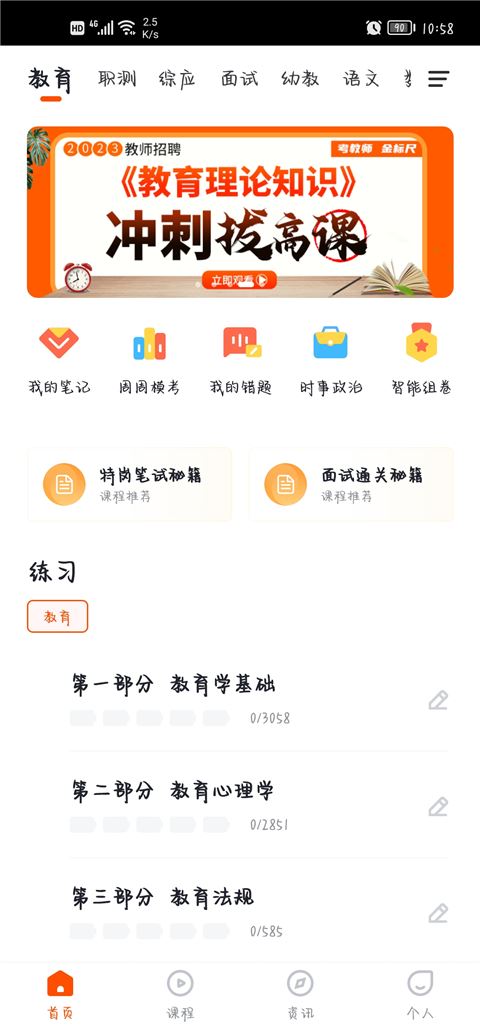The width and height of the screenshot is (480, 1026).
Task: Select the 教育 practice chip
Action: click(x=58, y=616)
